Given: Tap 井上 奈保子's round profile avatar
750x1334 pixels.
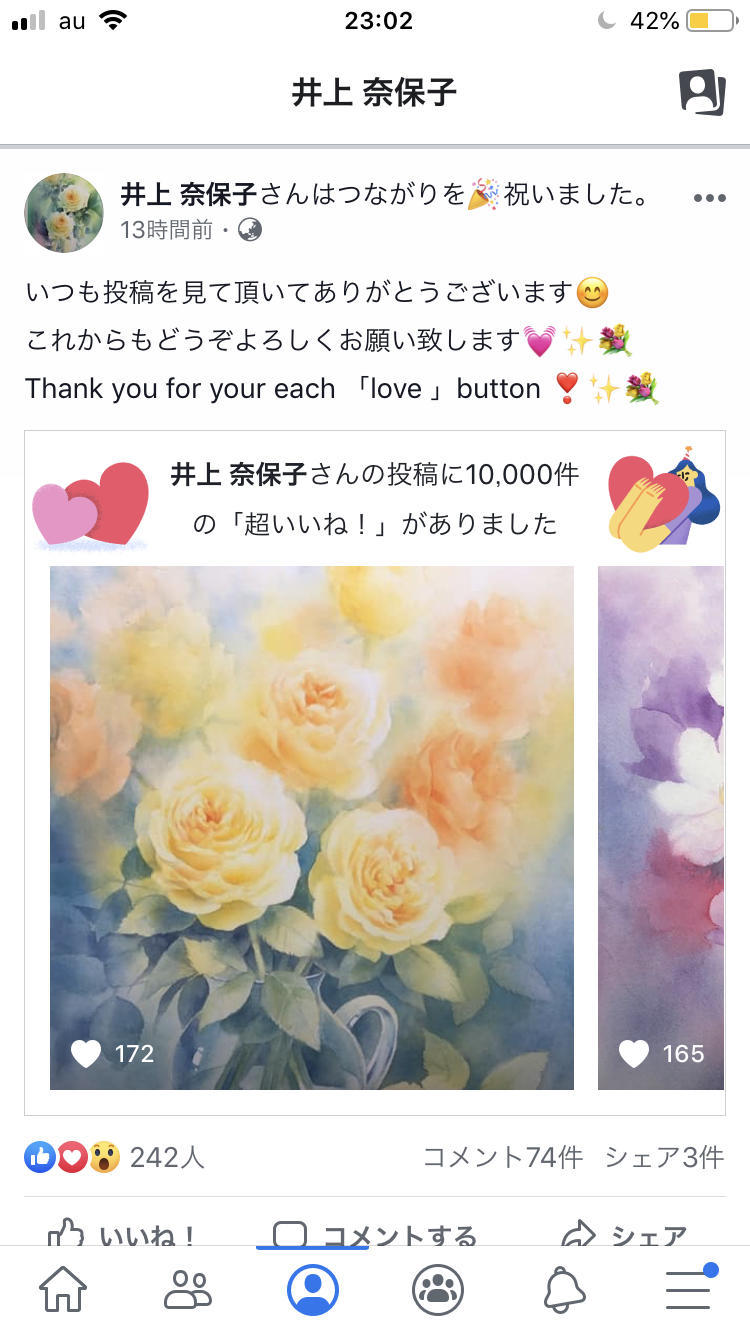Looking at the screenshot, I should (x=64, y=213).
